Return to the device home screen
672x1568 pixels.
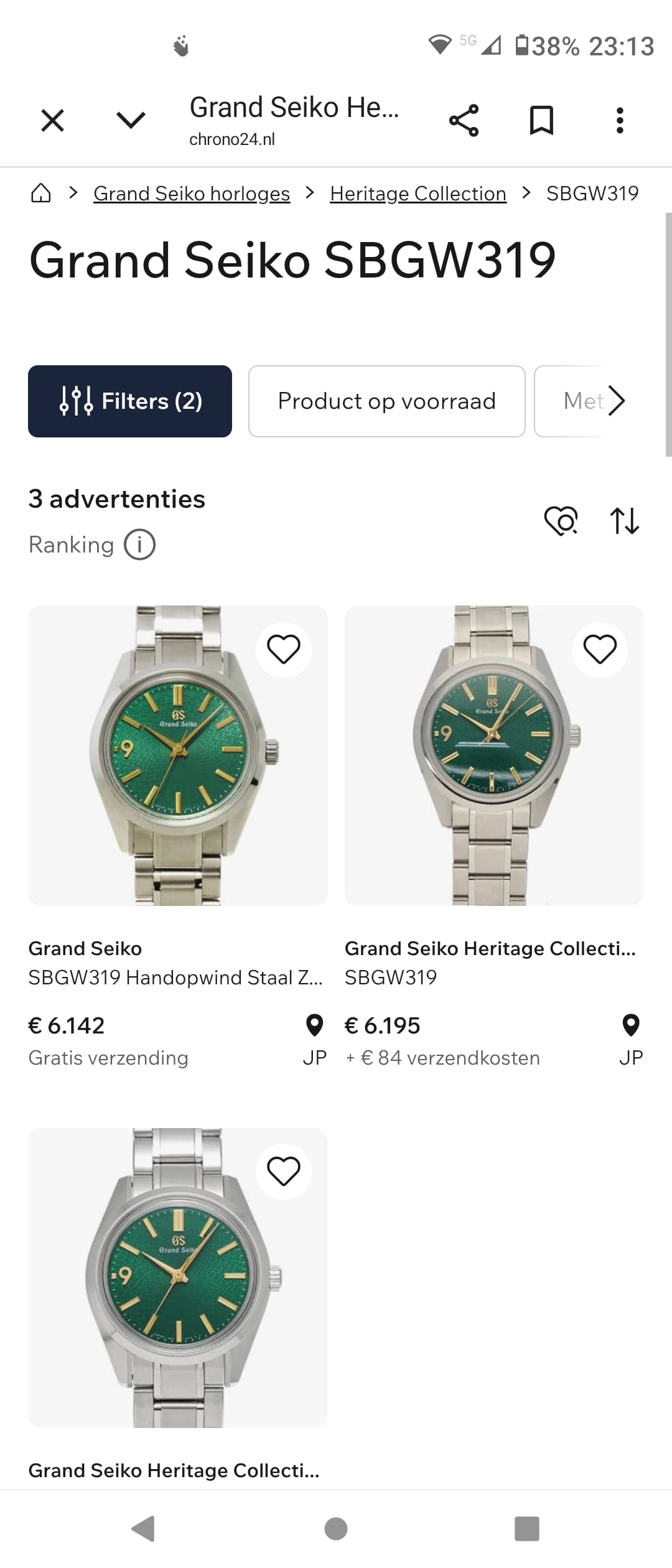(336, 1529)
